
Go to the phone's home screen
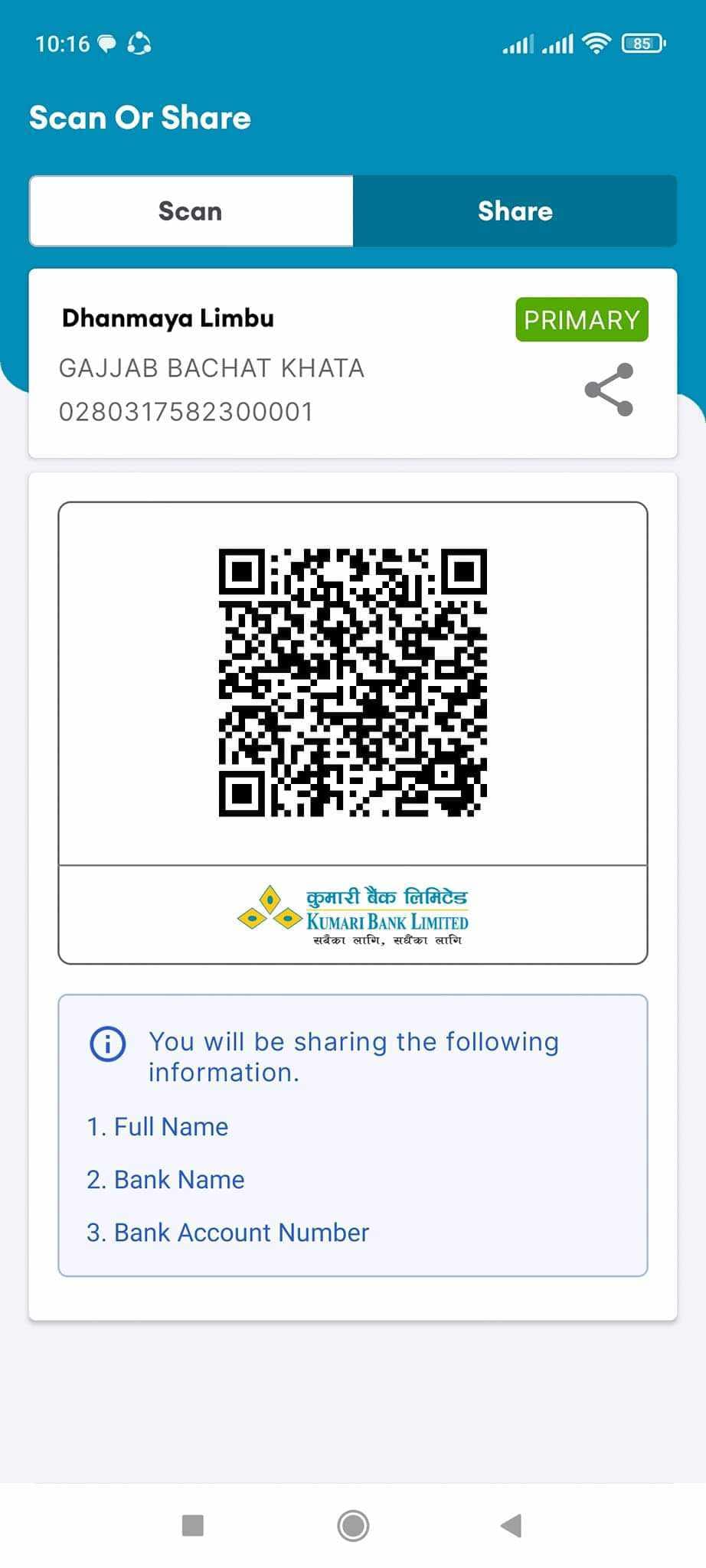353,1526
